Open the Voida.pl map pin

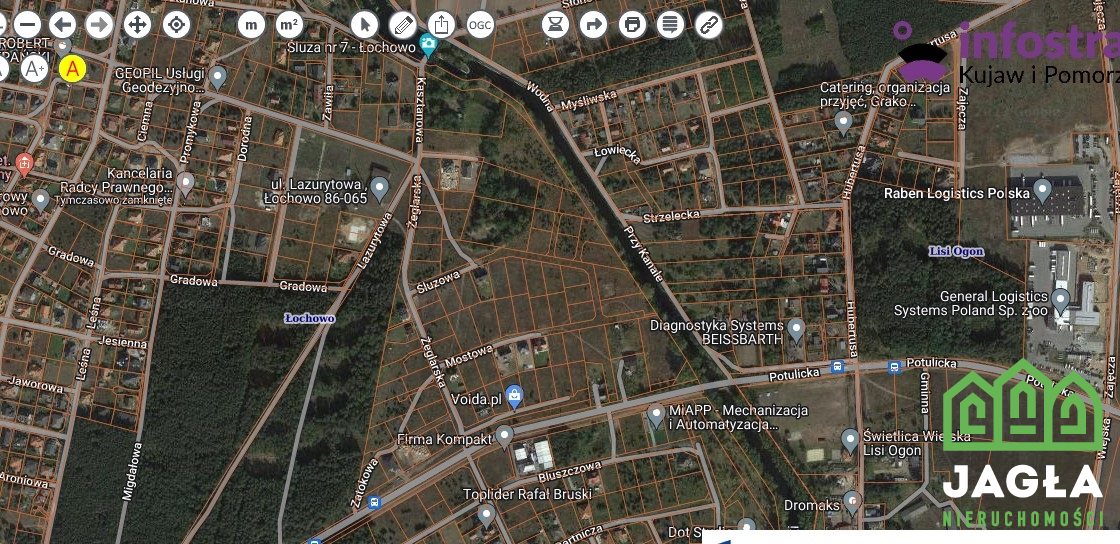coord(515,396)
